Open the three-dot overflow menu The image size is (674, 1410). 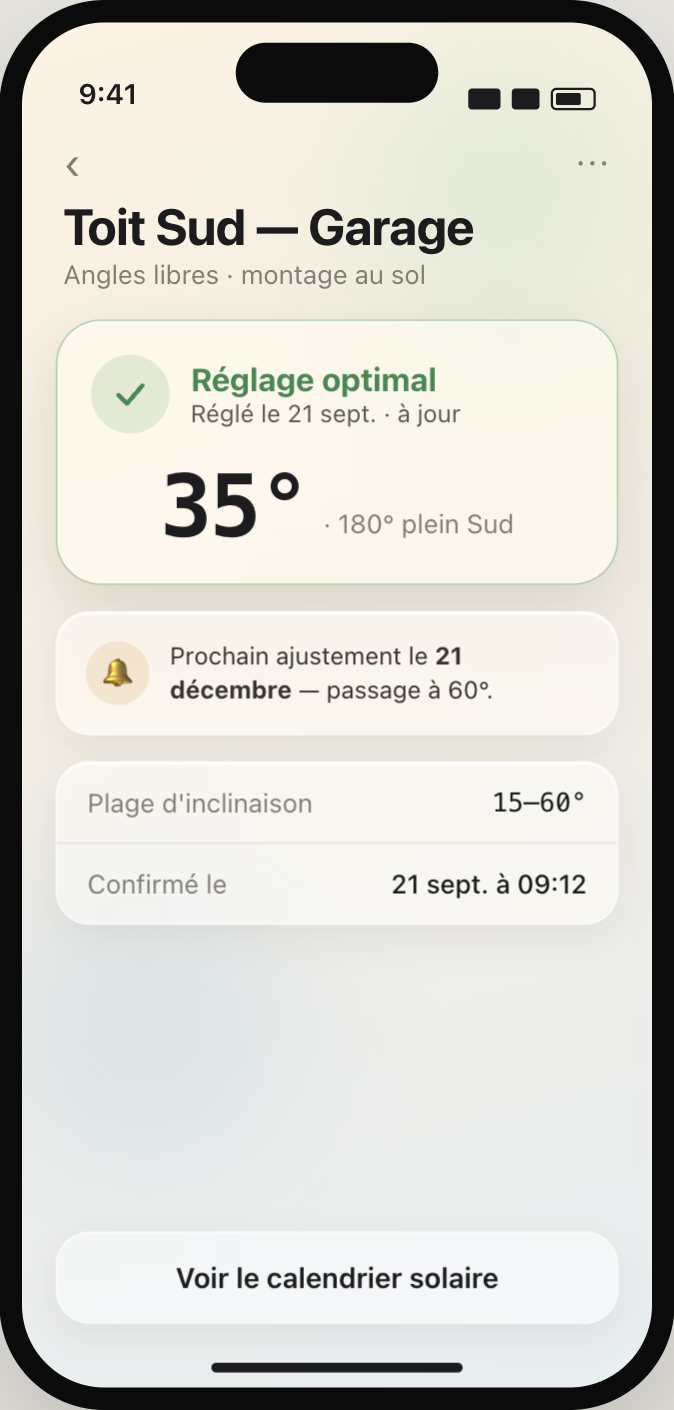[x=592, y=164]
